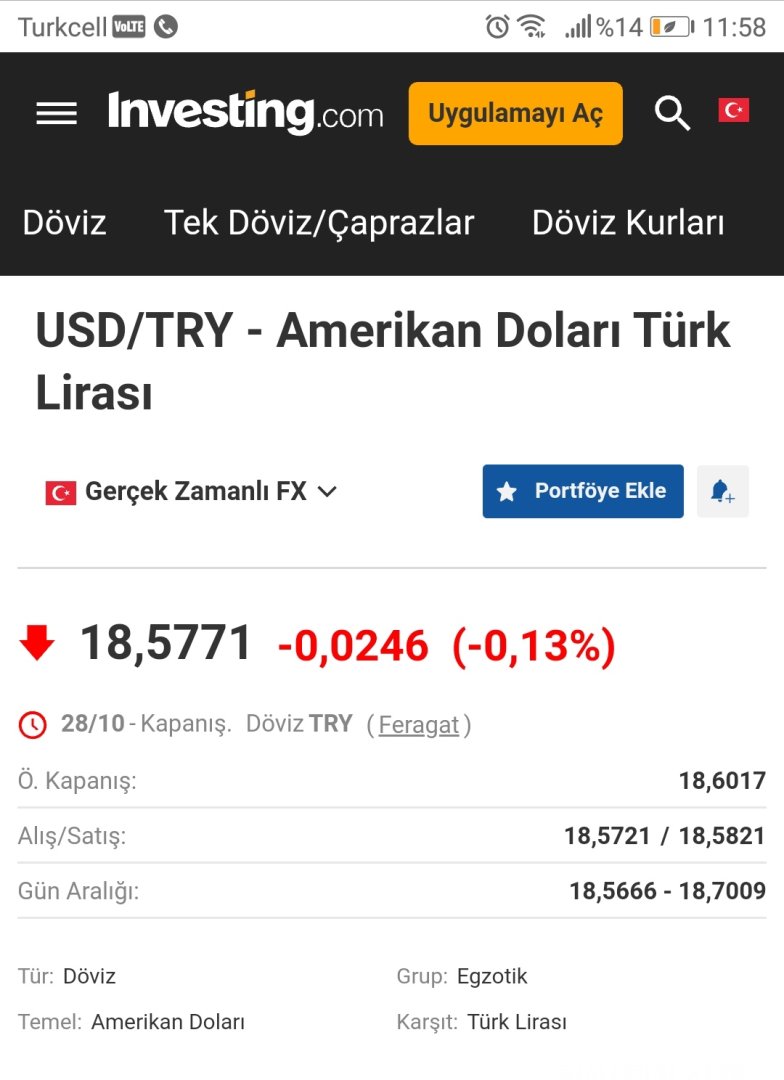Go to the Döviz section

(x=64, y=222)
